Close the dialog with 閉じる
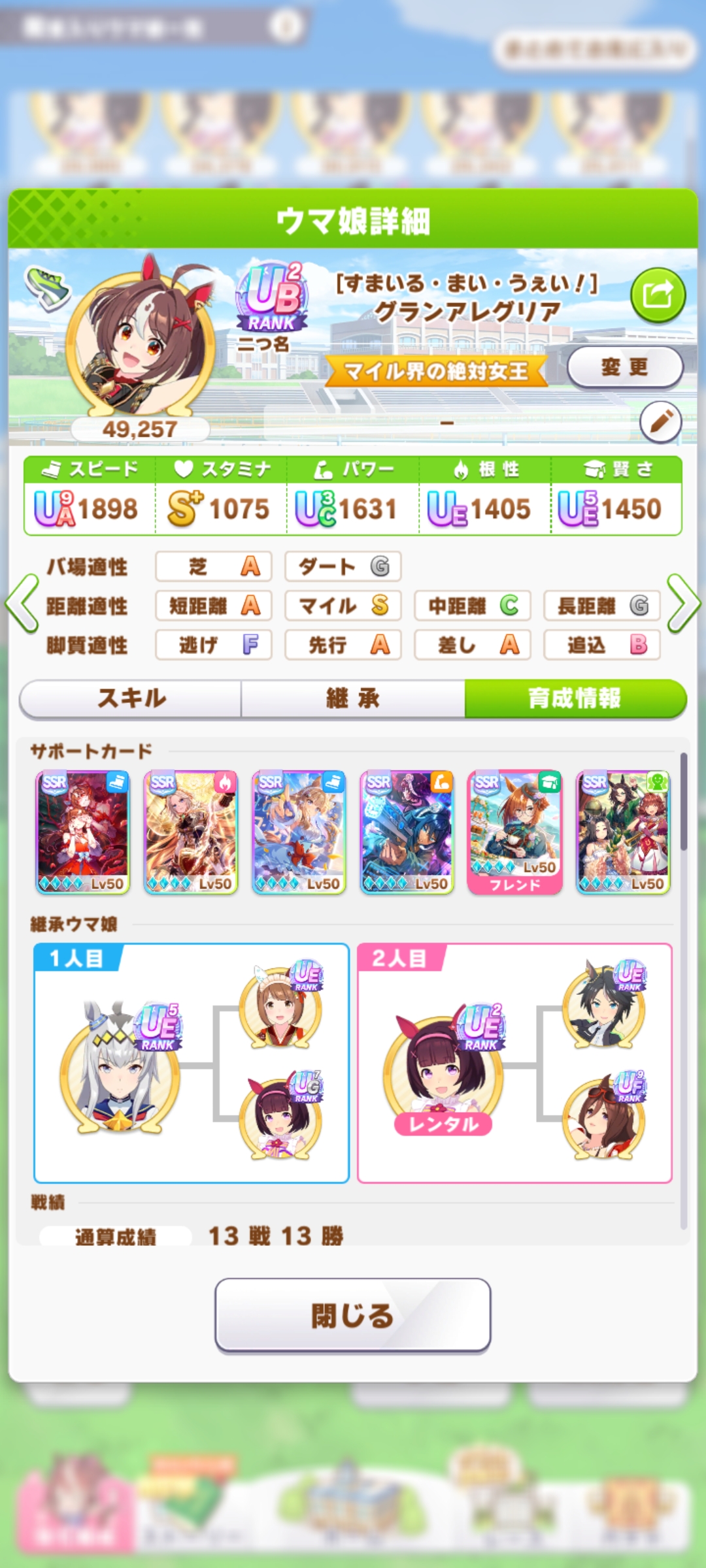The image size is (706, 1568). coord(352,1315)
